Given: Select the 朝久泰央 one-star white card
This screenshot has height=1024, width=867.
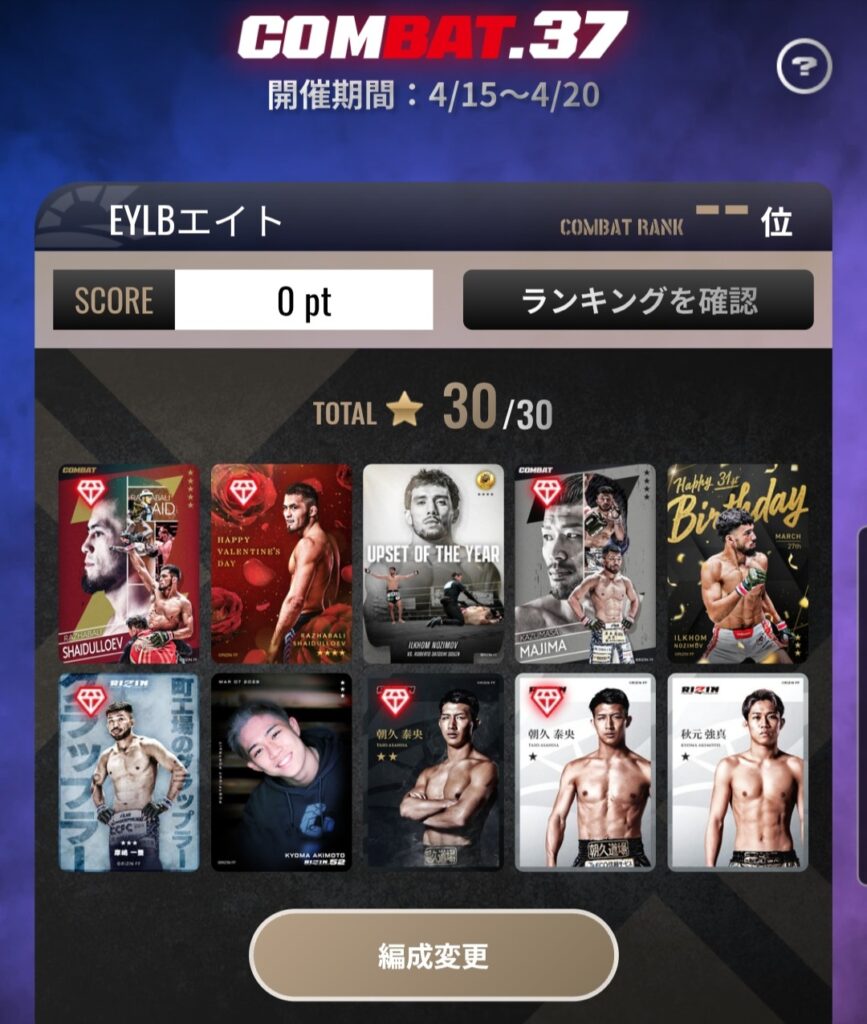Looking at the screenshot, I should pos(585,772).
